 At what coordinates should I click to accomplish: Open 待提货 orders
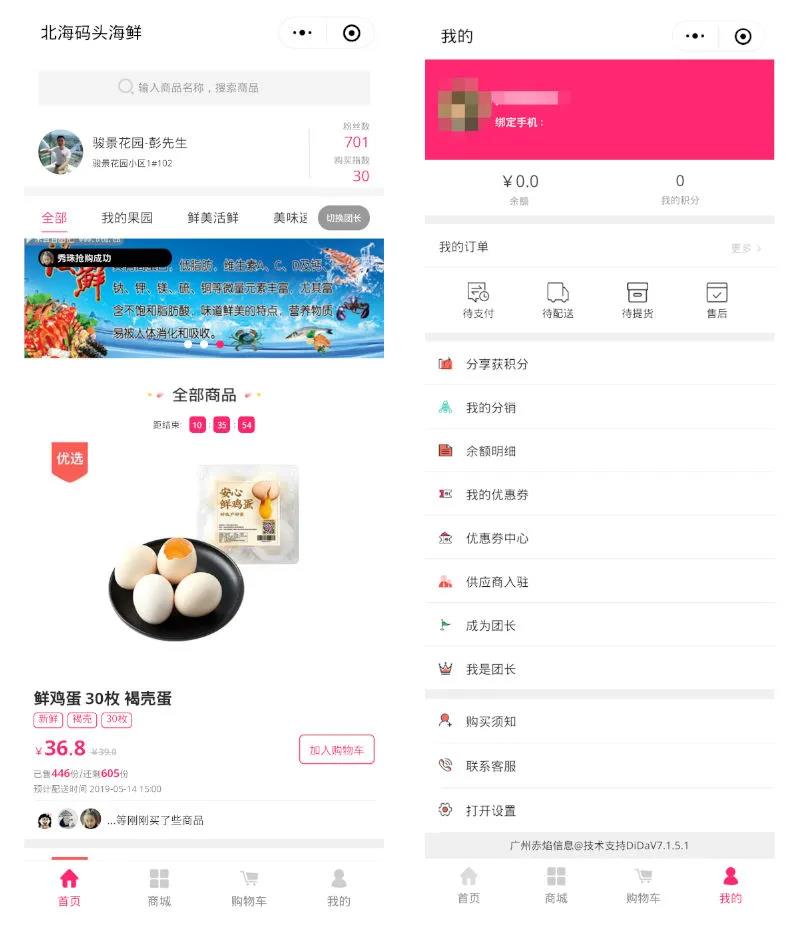637,300
